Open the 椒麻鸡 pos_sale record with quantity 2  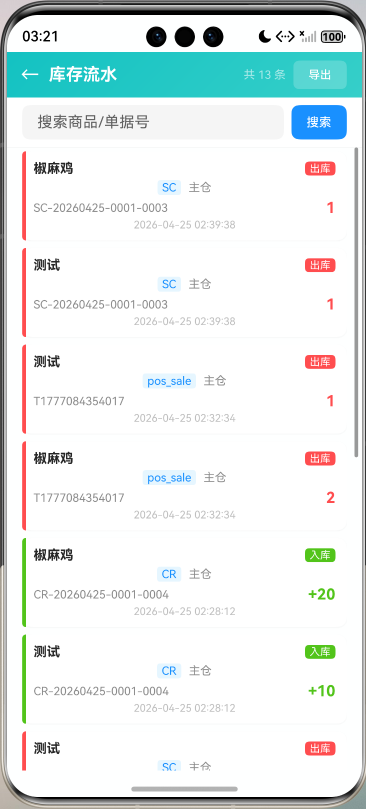coord(184,486)
